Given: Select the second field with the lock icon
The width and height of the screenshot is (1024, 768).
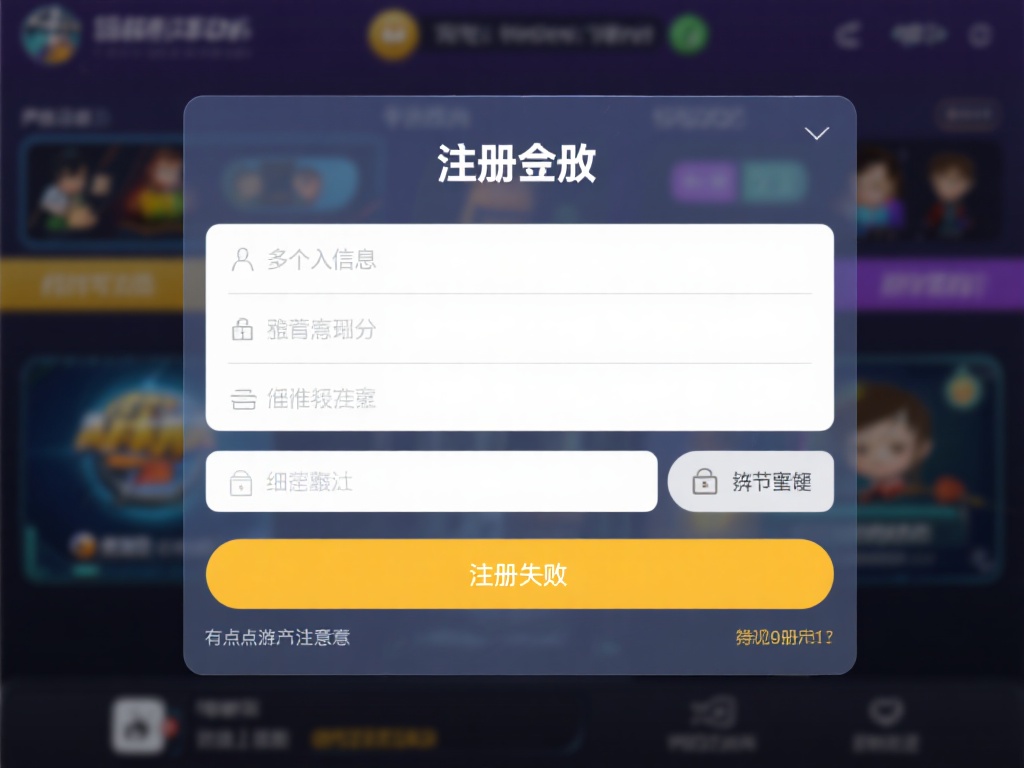Looking at the screenshot, I should [519, 329].
